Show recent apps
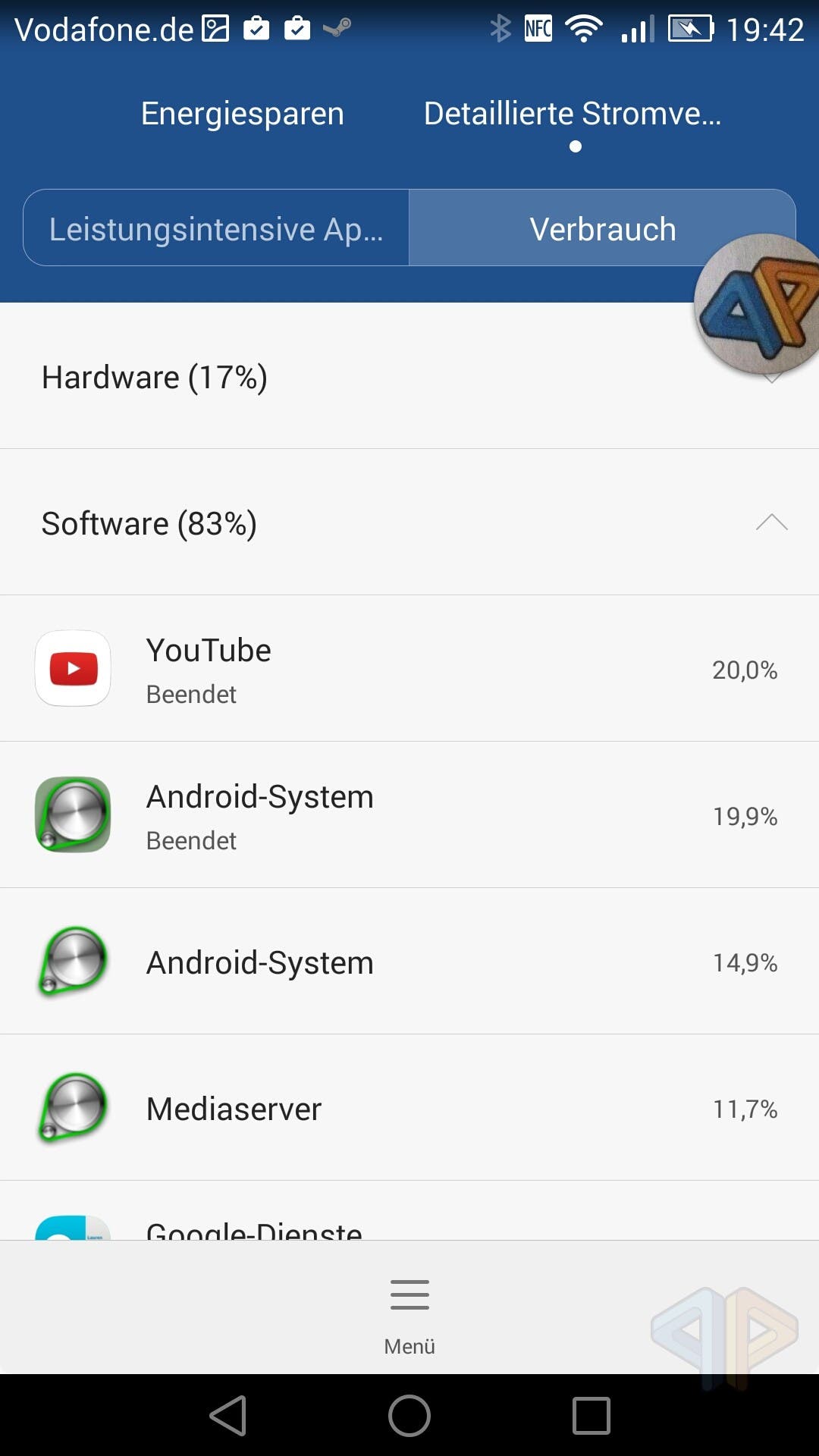The height and width of the screenshot is (1456, 819). click(x=591, y=1416)
